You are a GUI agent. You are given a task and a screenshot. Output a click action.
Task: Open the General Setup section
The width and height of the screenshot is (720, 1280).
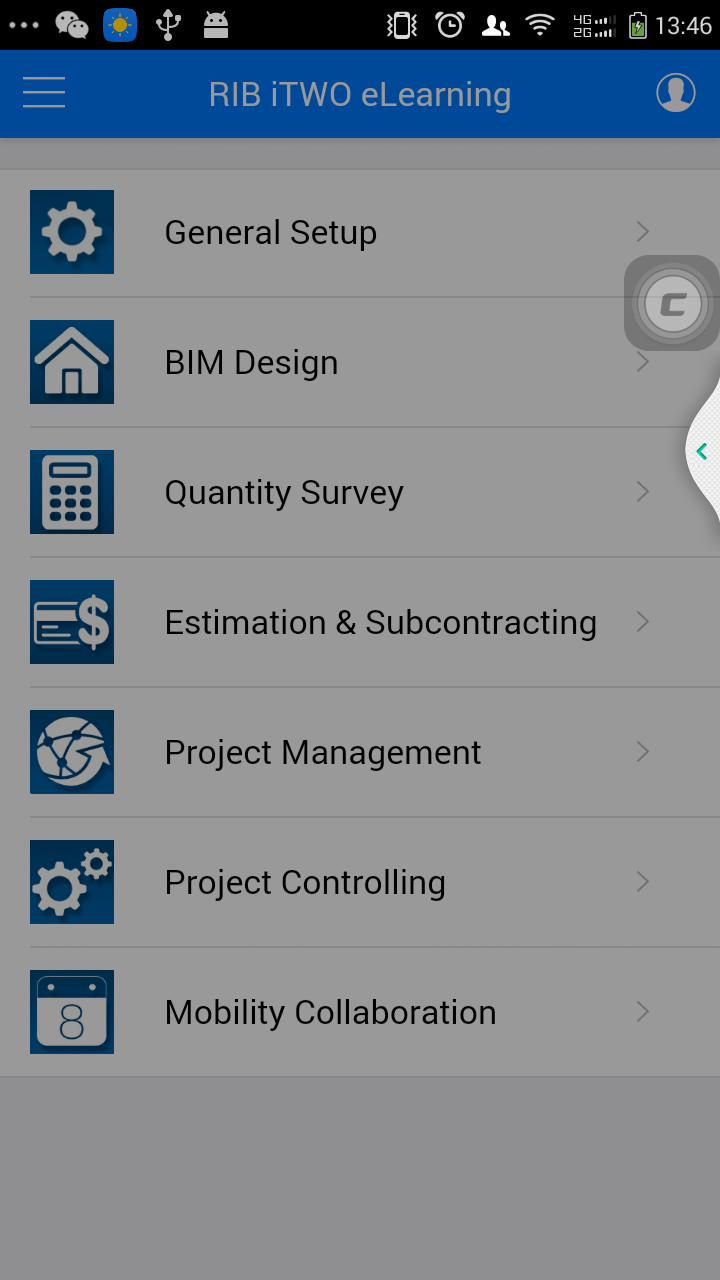(x=270, y=233)
